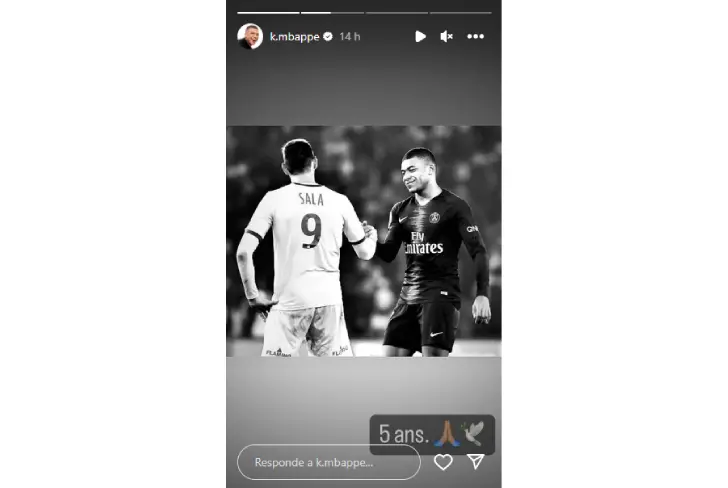Screen dimensions: 728x488
Task: Open k.mbappe profile picture
Action: 250,36
